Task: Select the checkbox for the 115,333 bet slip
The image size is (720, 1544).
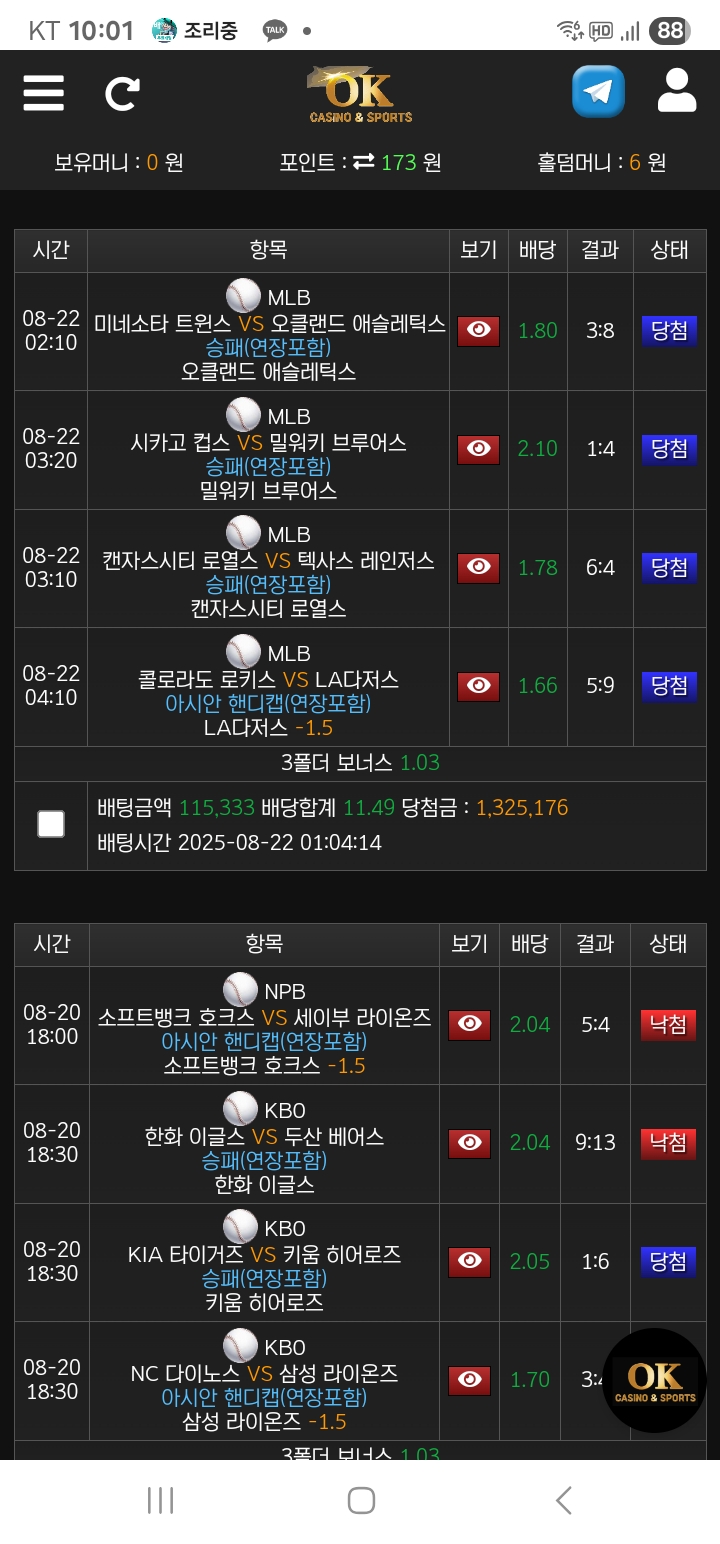Action: [51, 824]
